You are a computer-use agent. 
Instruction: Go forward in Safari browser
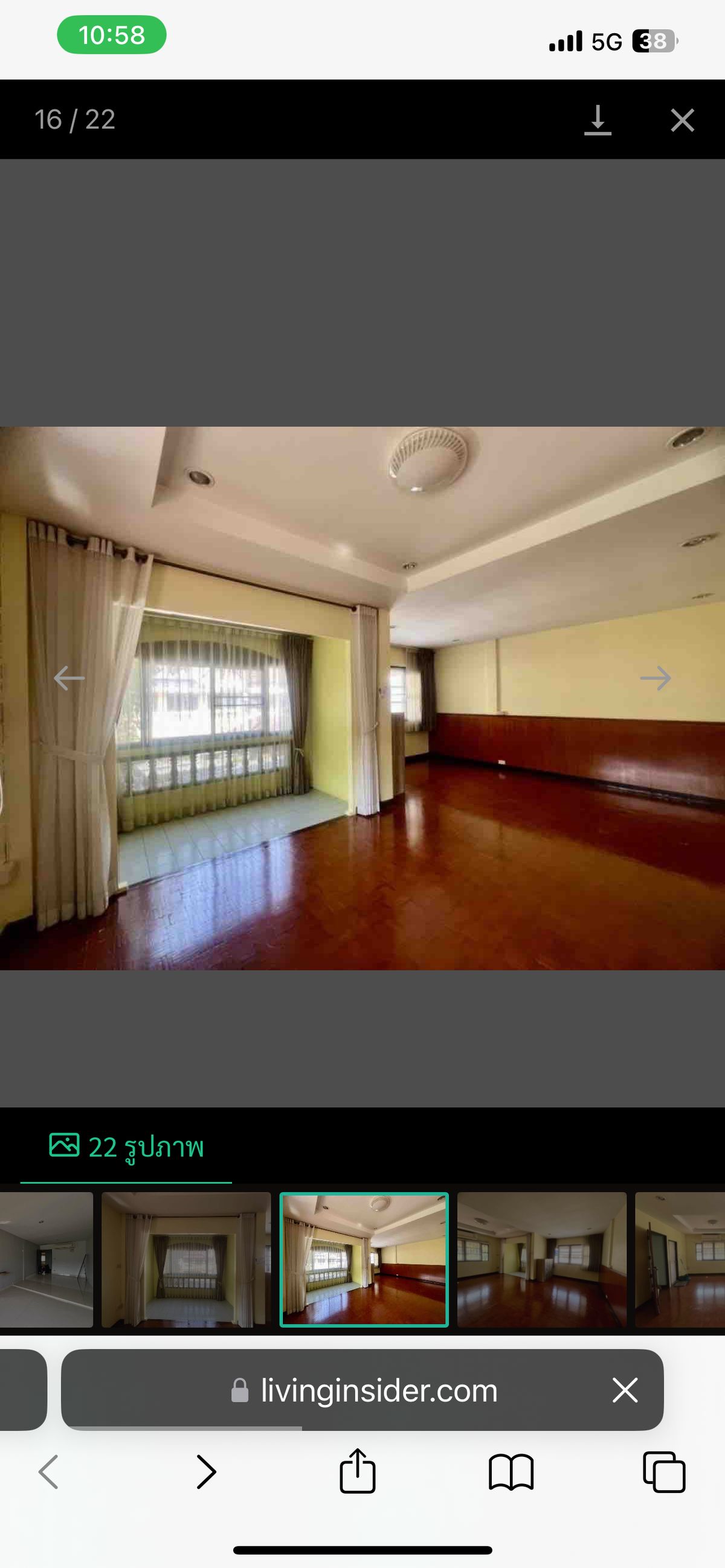coord(207,1472)
